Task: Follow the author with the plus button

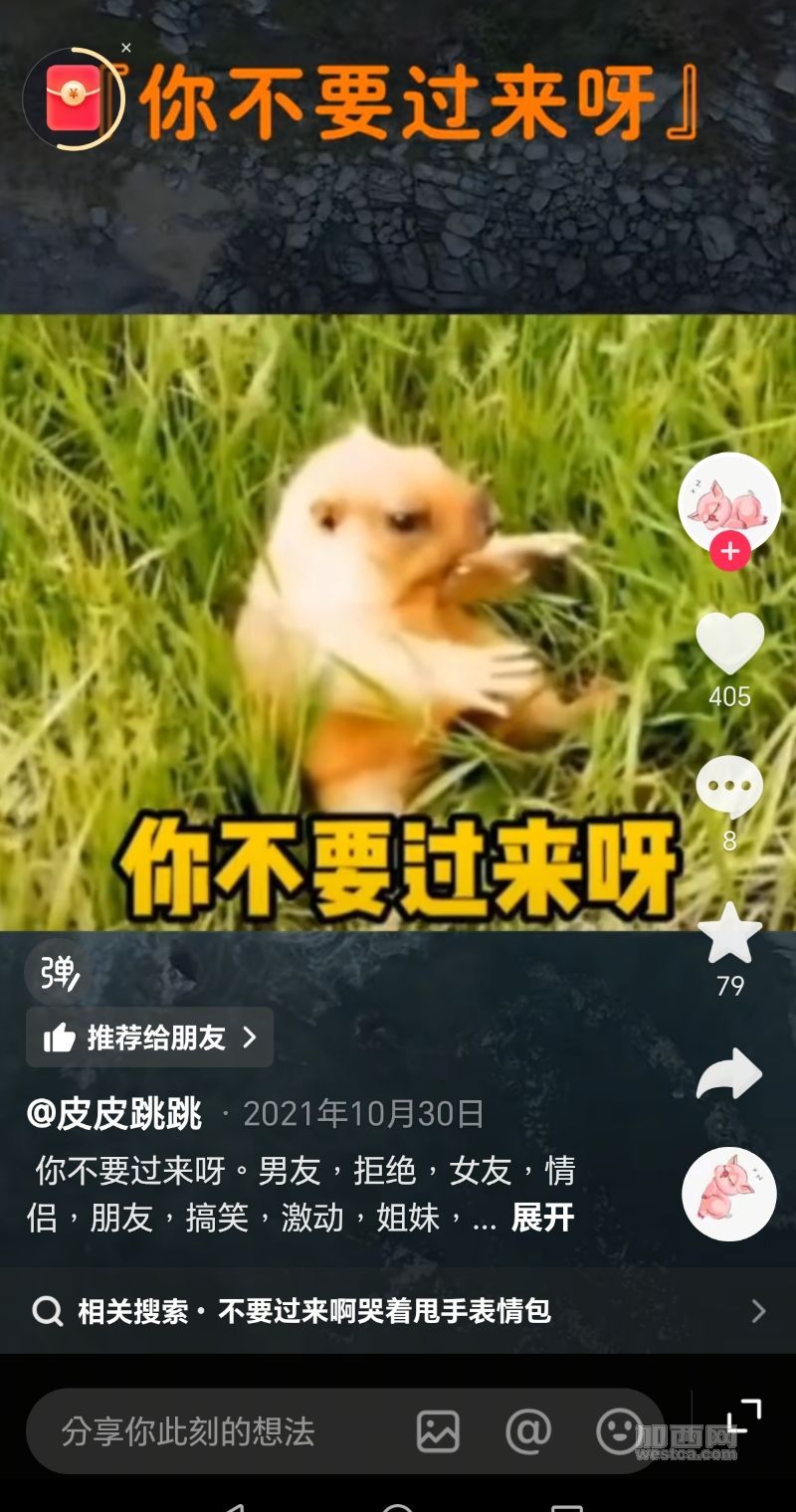Action: point(729,551)
